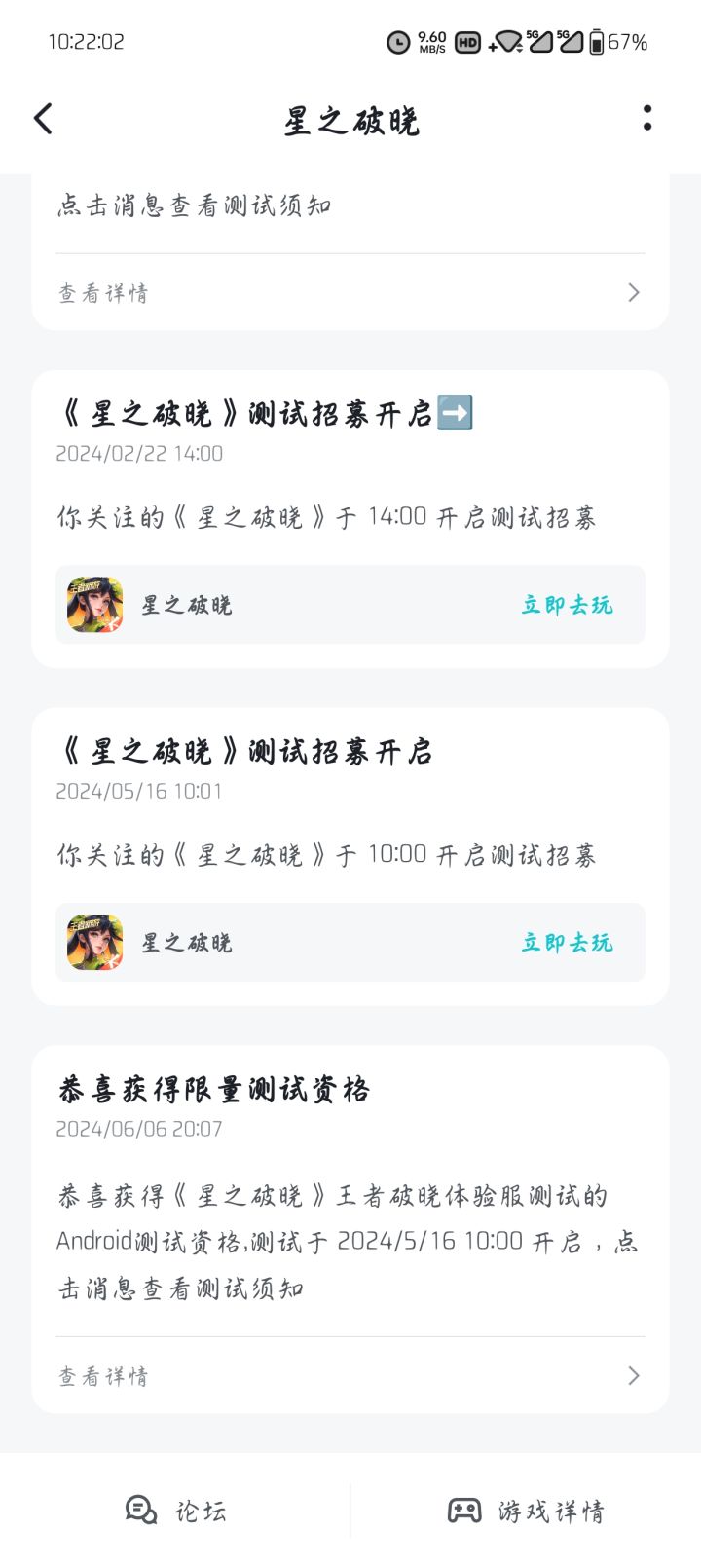Tap the clock icon in status bar
The height and width of the screenshot is (1568, 701).
click(x=397, y=42)
